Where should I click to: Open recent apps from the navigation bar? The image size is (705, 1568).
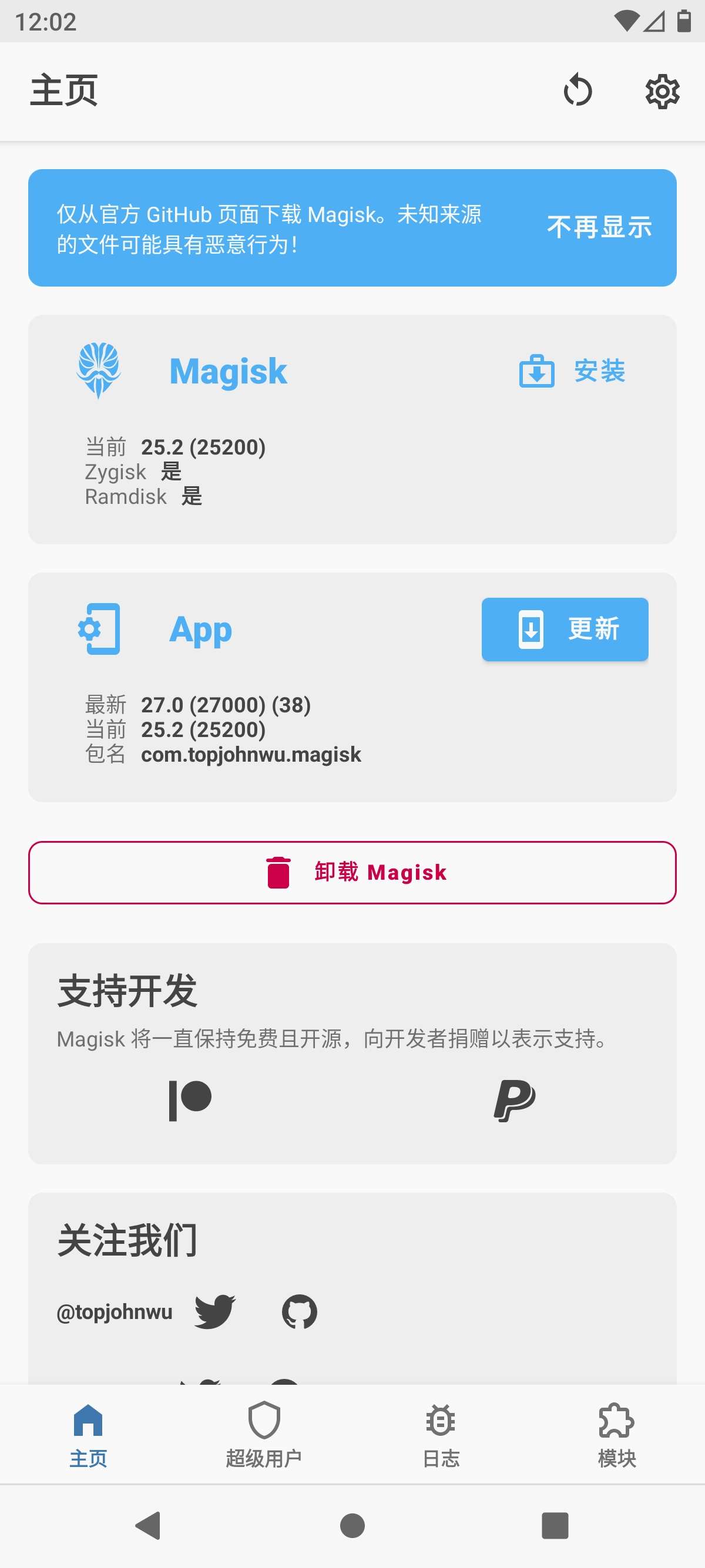coord(555,1525)
